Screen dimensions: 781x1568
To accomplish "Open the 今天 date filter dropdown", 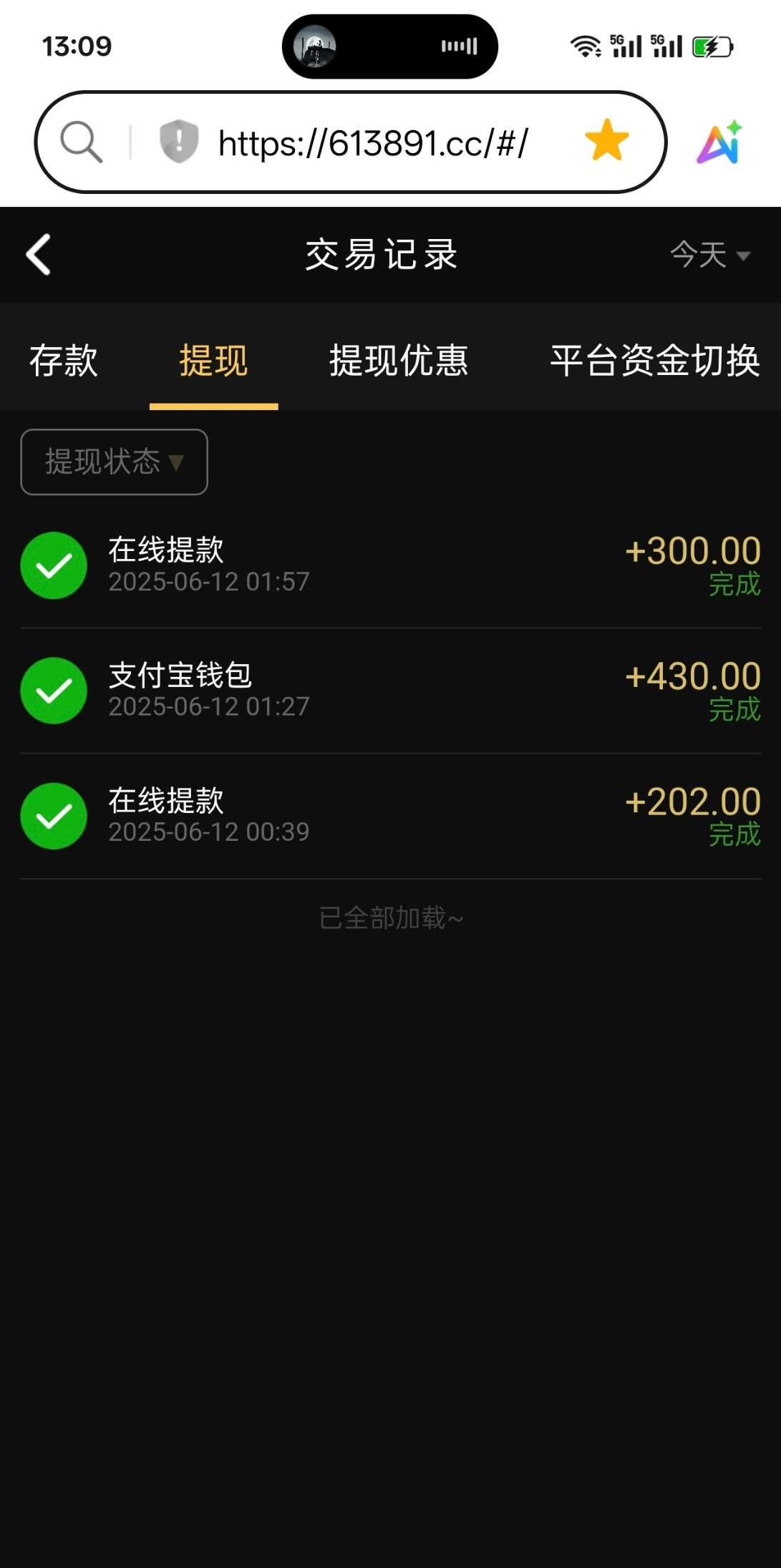I will (x=709, y=255).
